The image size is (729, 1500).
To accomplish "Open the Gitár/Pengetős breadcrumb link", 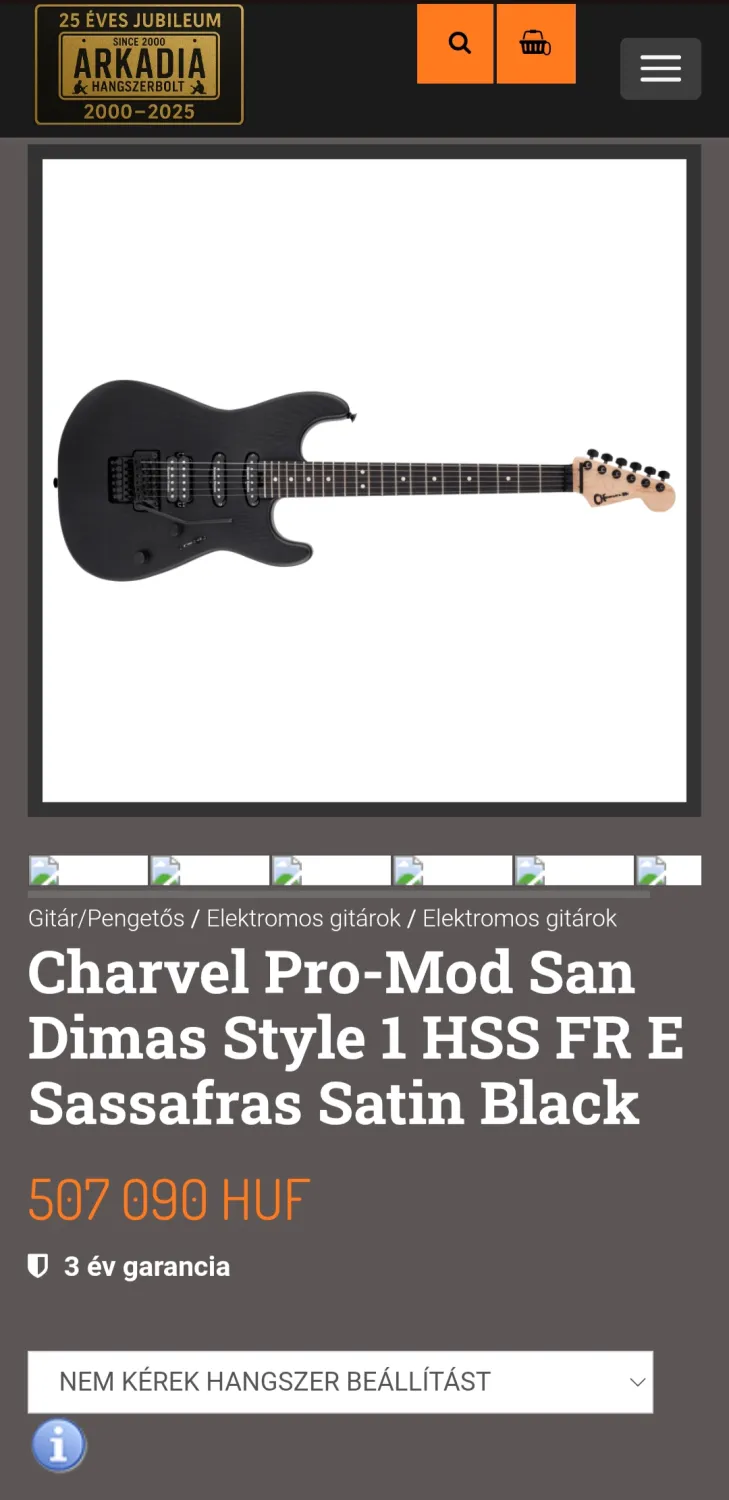I will tap(106, 918).
